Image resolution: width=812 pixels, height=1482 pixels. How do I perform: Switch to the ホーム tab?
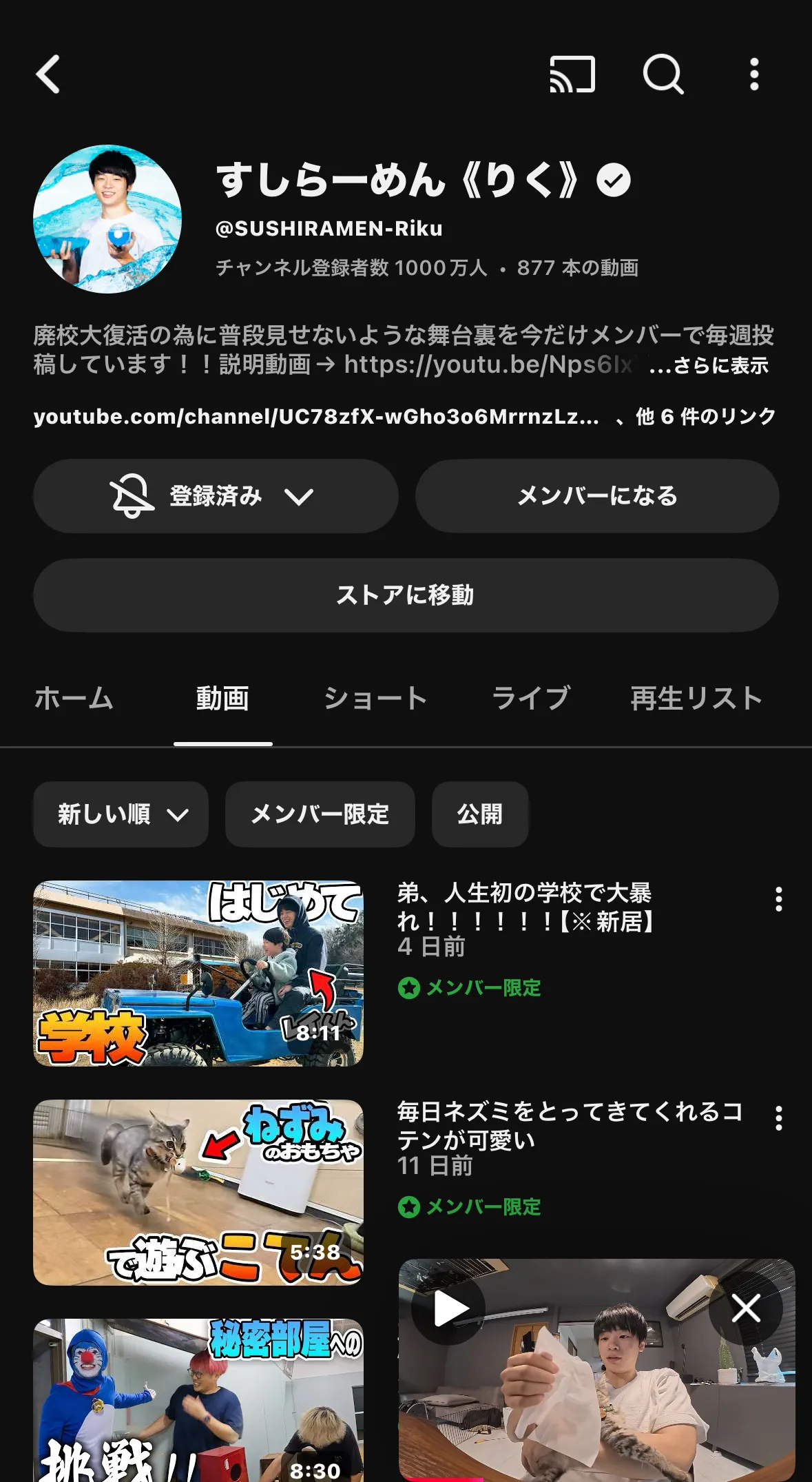click(74, 699)
